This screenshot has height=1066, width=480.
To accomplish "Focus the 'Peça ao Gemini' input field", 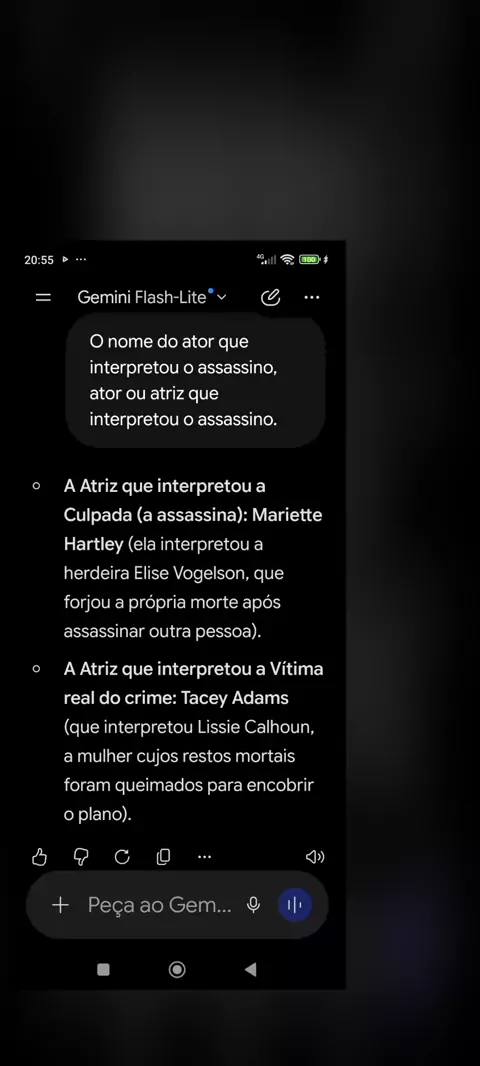I will 160,905.
